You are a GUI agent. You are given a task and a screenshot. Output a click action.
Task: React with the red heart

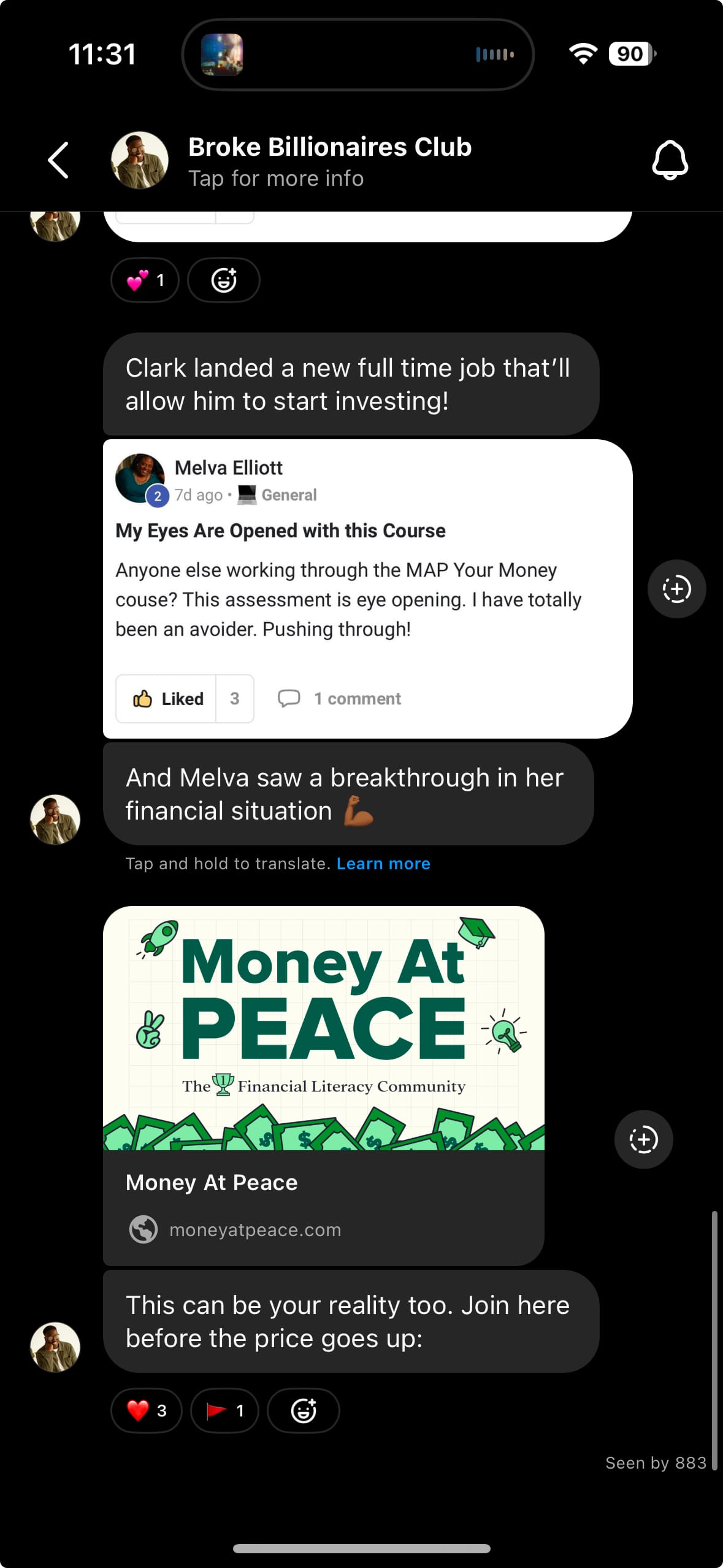coord(146,1411)
